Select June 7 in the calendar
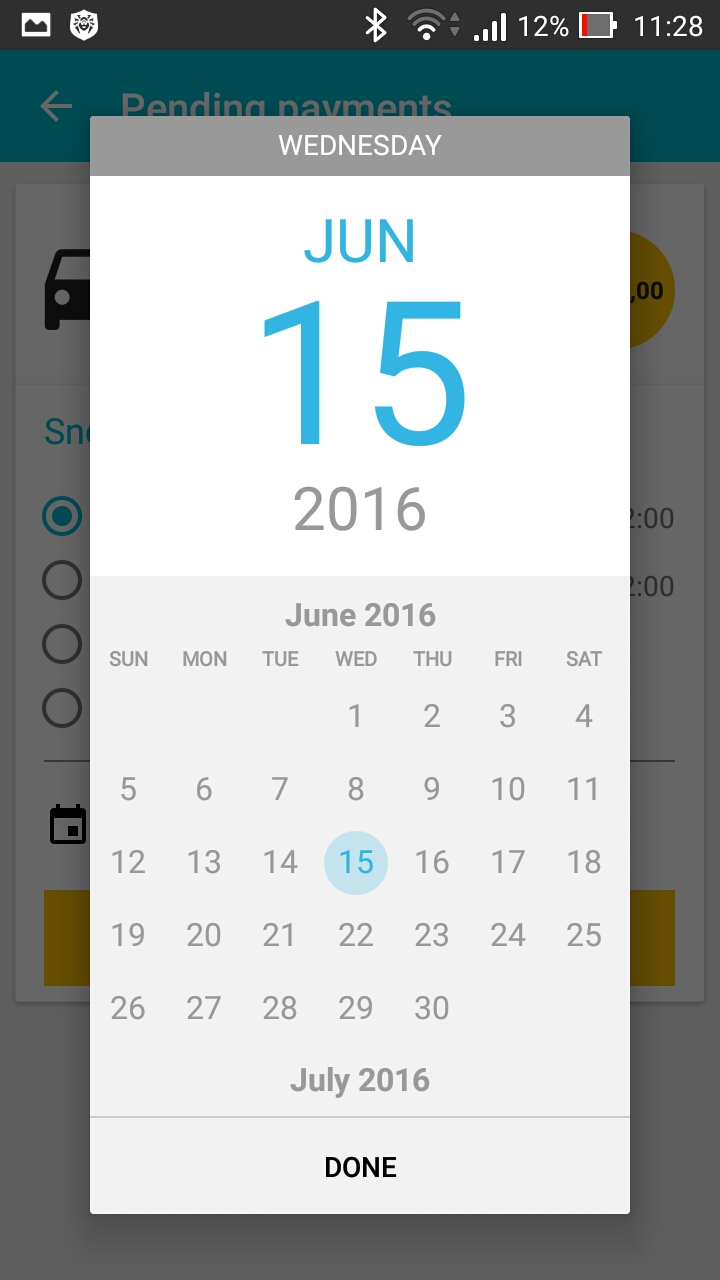This screenshot has height=1280, width=720. pos(280,789)
